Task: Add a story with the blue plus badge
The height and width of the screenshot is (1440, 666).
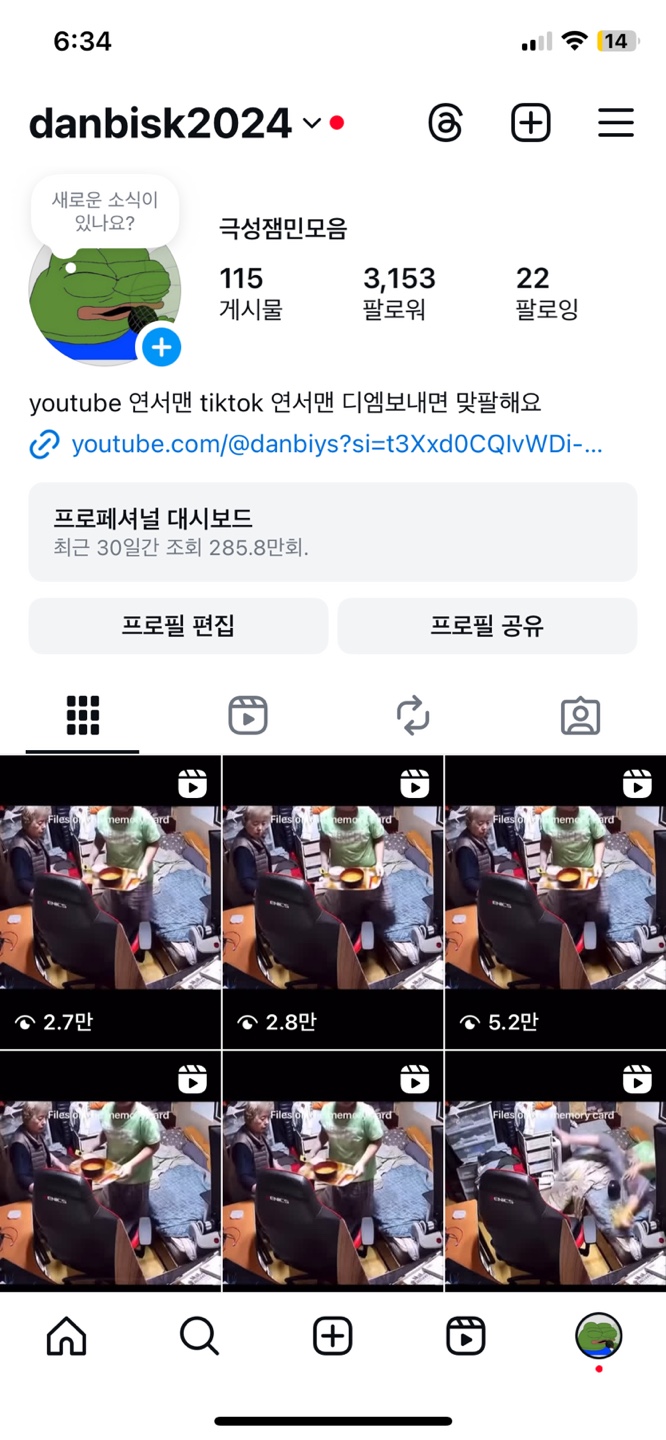Action: click(x=161, y=348)
